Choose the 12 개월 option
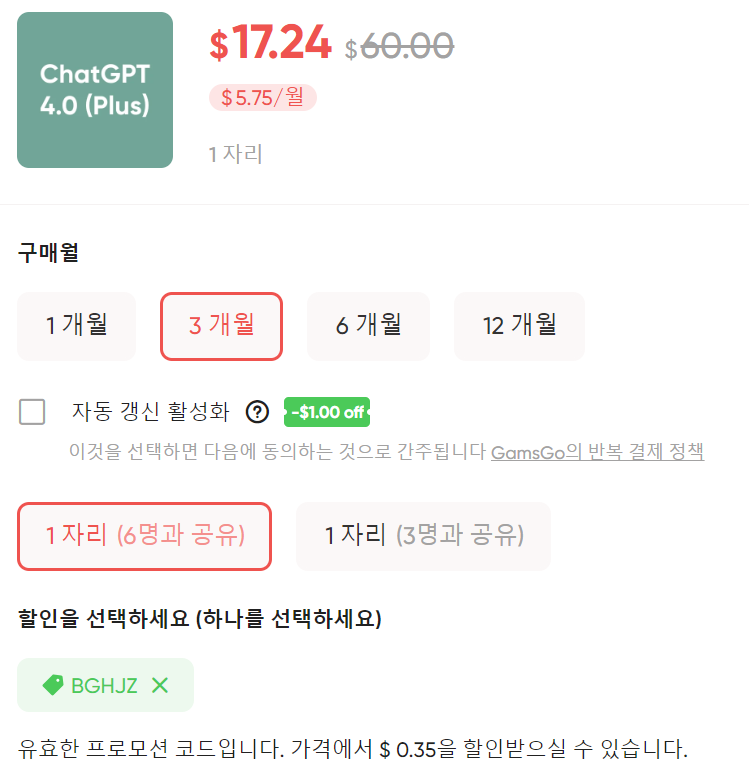This screenshot has width=749, height=781. tap(519, 326)
